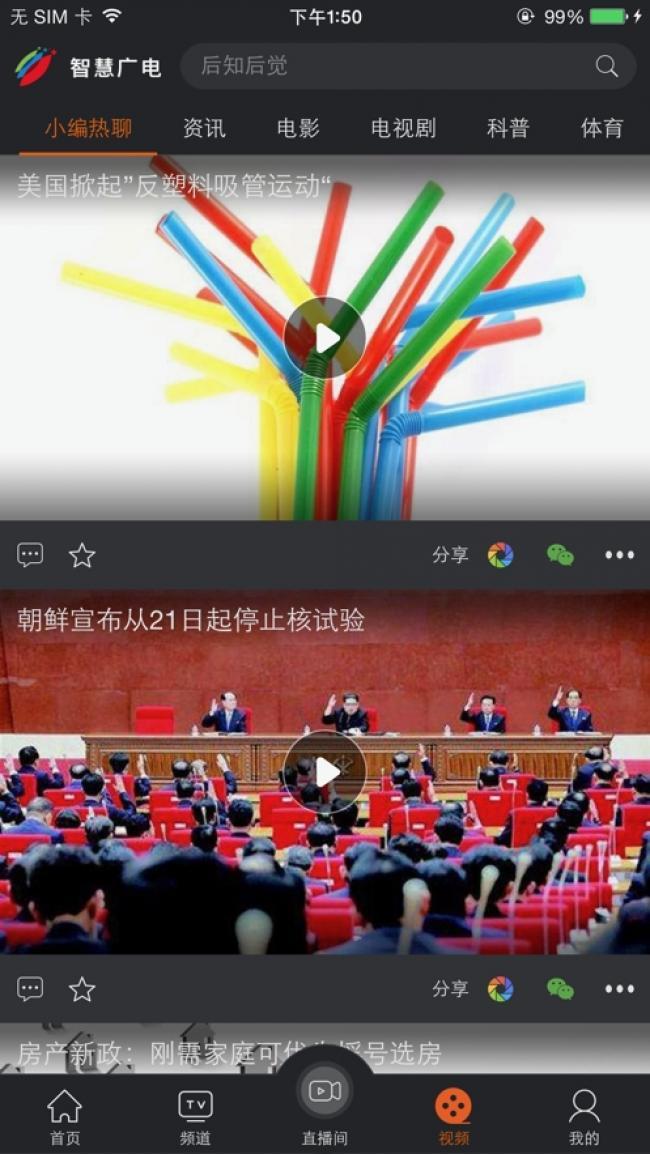Open the search box showing 后知后觉
650x1154 pixels.
tap(408, 66)
